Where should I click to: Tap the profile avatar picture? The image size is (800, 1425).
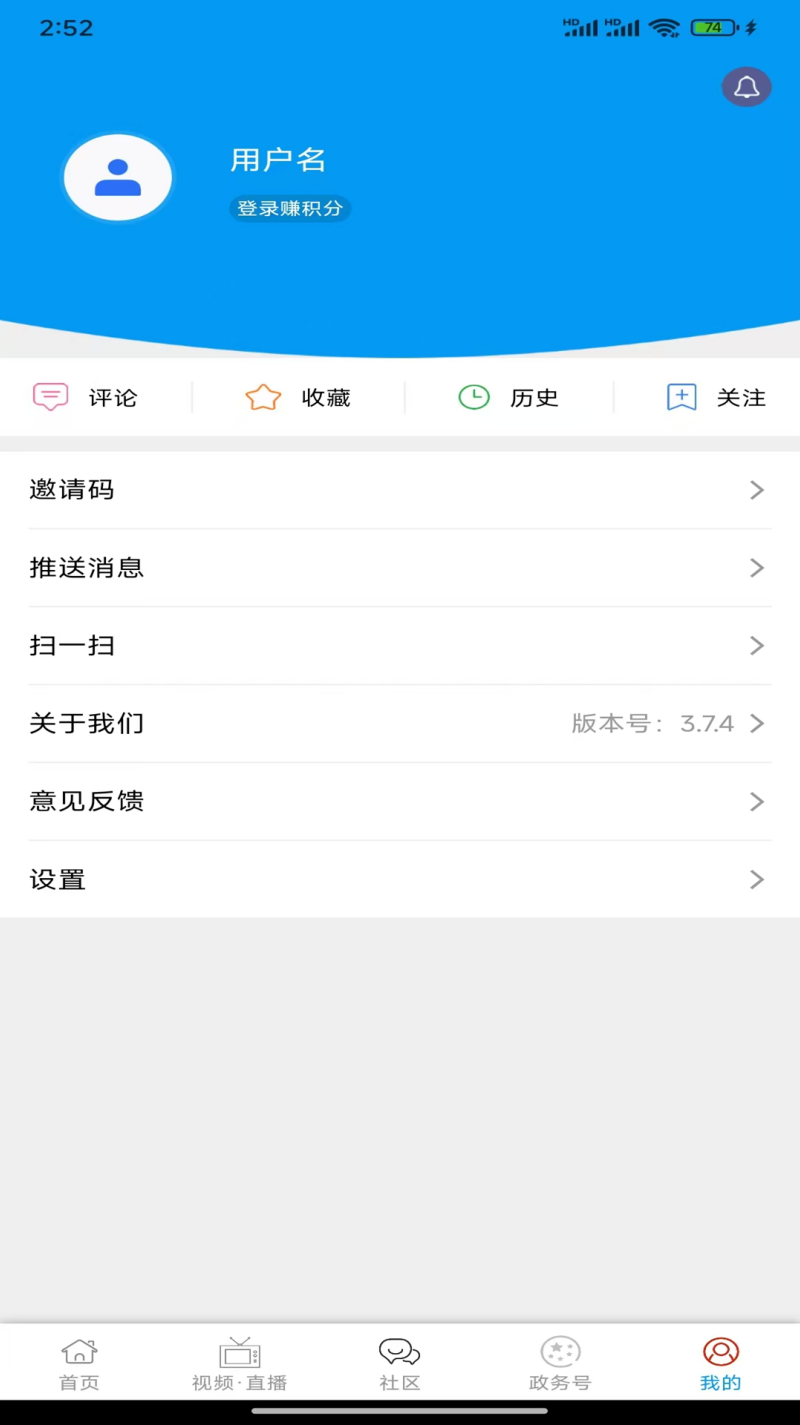118,178
